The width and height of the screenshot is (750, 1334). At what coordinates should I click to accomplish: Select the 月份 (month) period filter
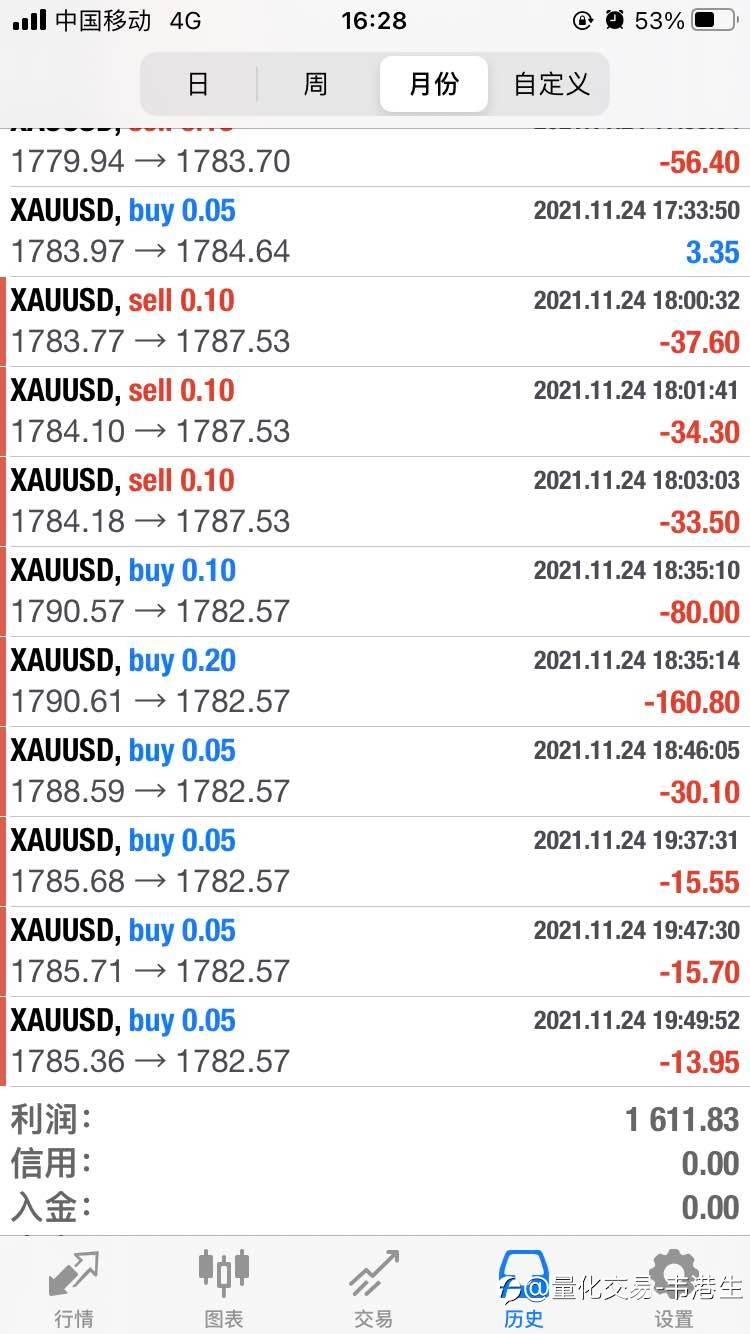pos(434,84)
